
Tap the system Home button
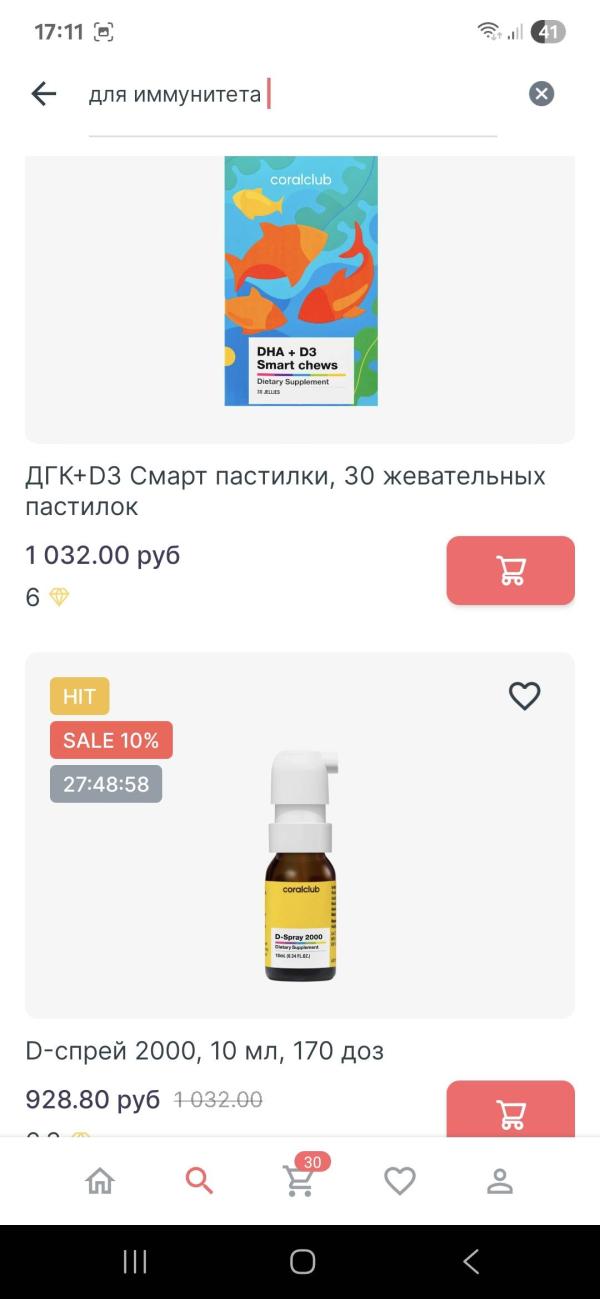pos(302,1262)
